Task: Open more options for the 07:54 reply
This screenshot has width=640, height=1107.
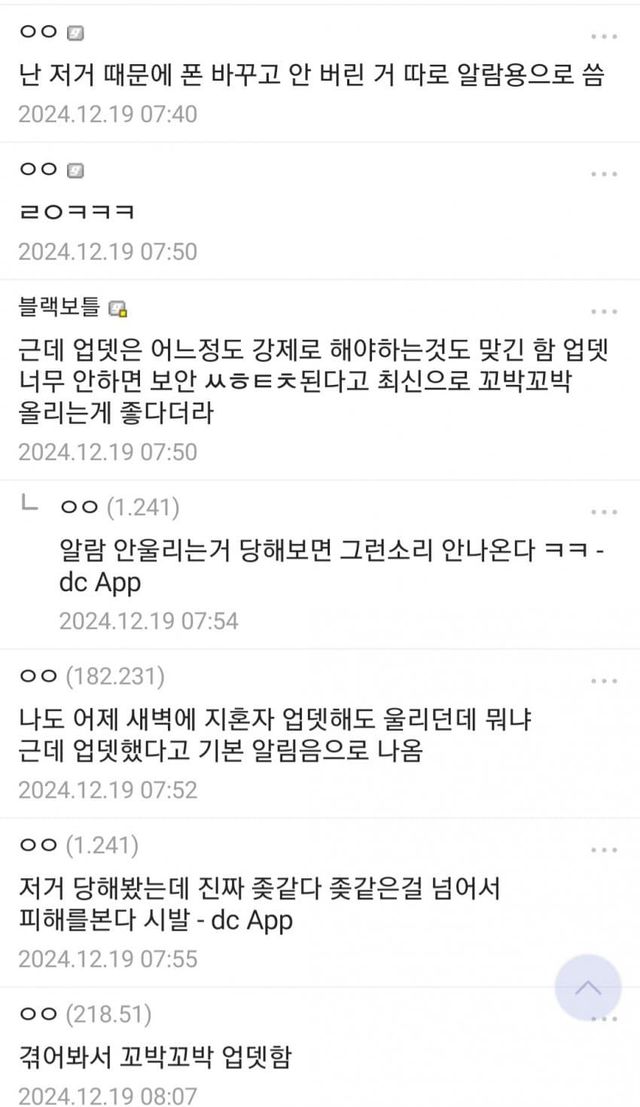Action: pyautogui.click(x=603, y=511)
